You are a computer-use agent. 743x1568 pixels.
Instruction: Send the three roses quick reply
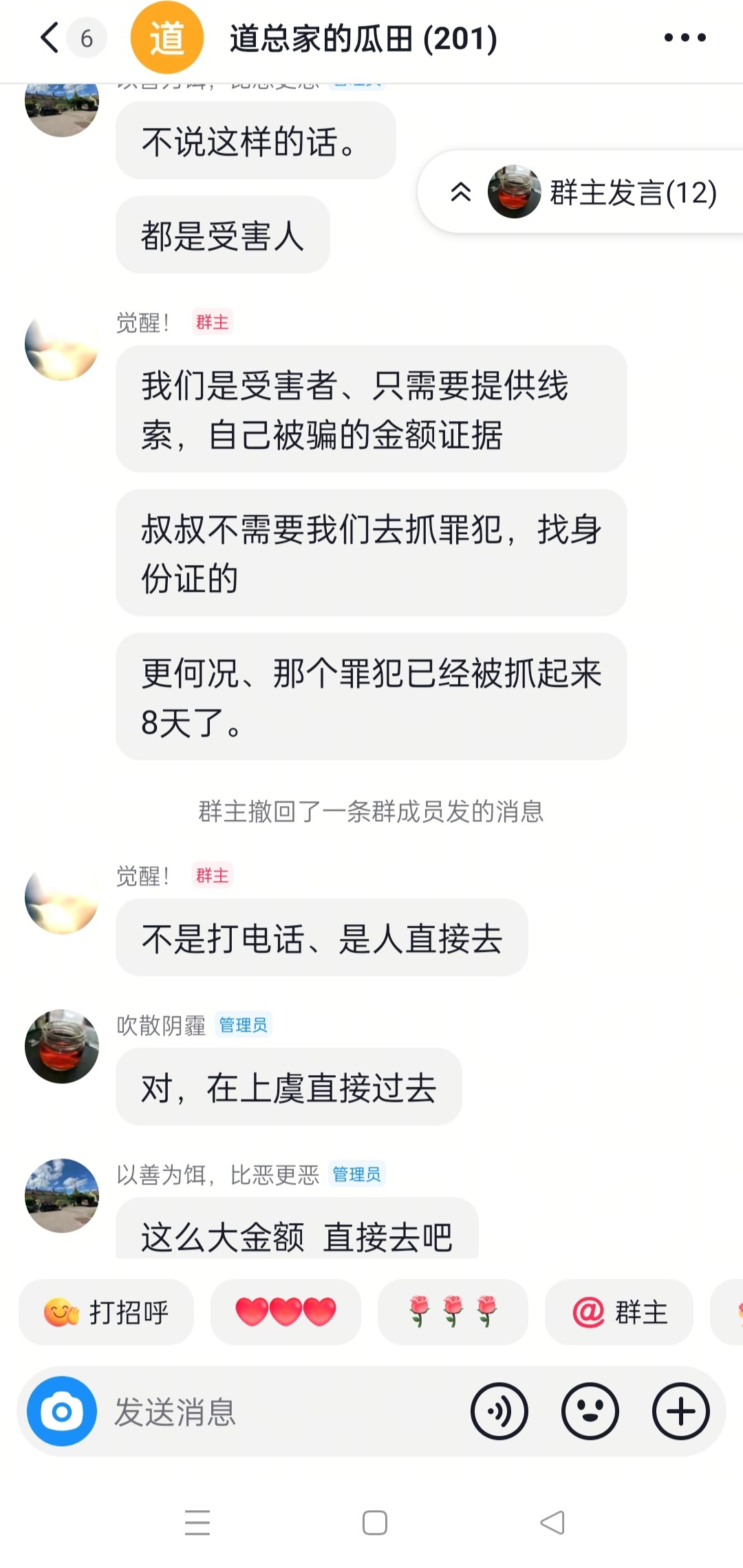click(x=453, y=1312)
